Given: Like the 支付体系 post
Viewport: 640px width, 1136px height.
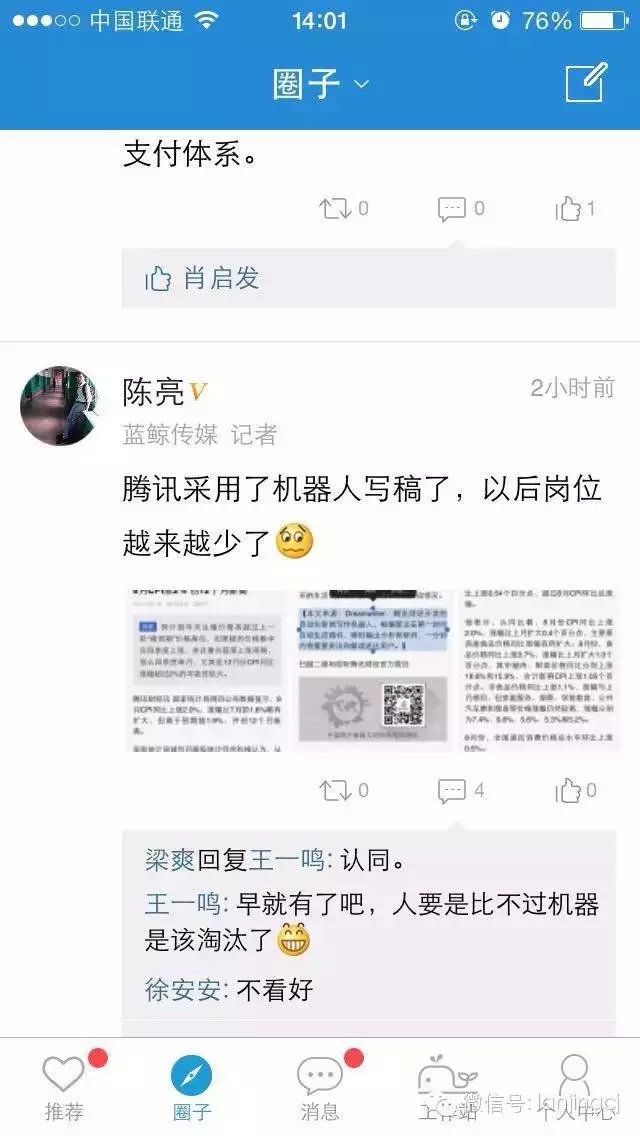Looking at the screenshot, I should point(576,209).
